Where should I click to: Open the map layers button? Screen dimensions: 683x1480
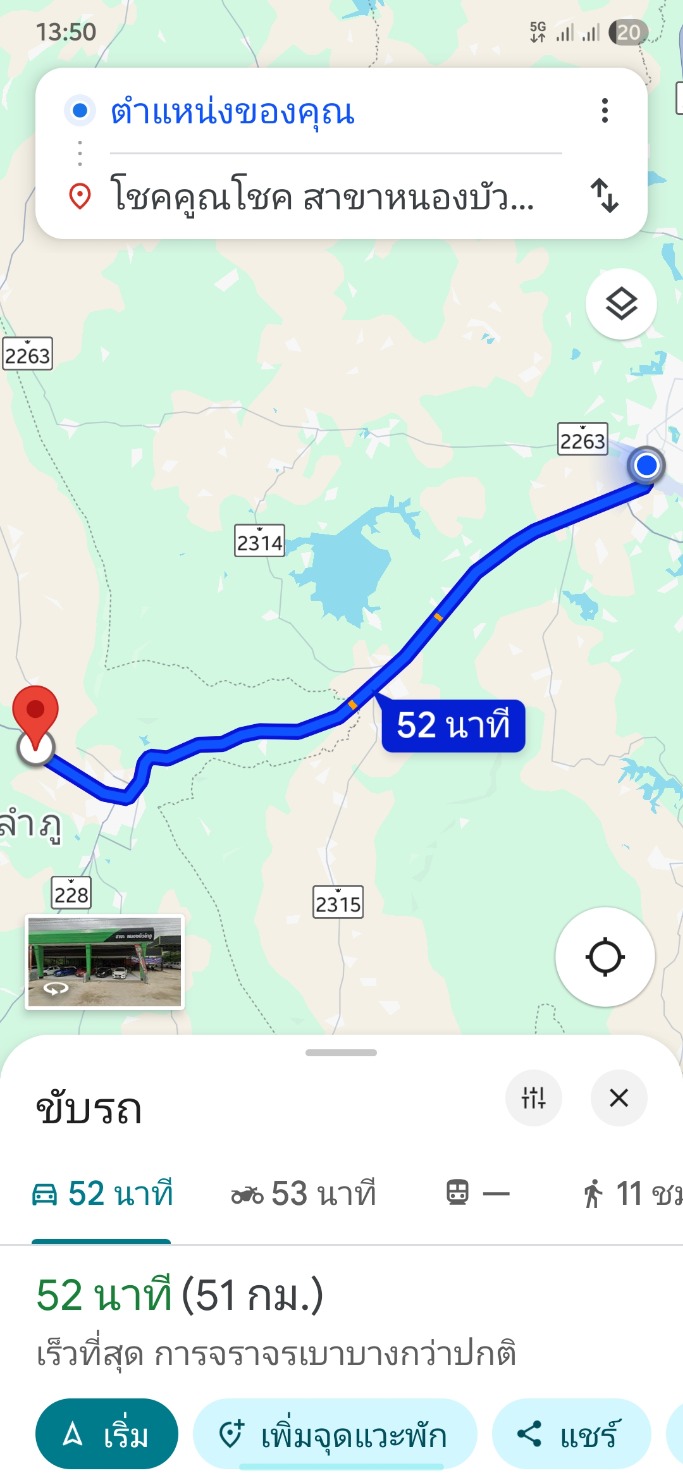621,304
